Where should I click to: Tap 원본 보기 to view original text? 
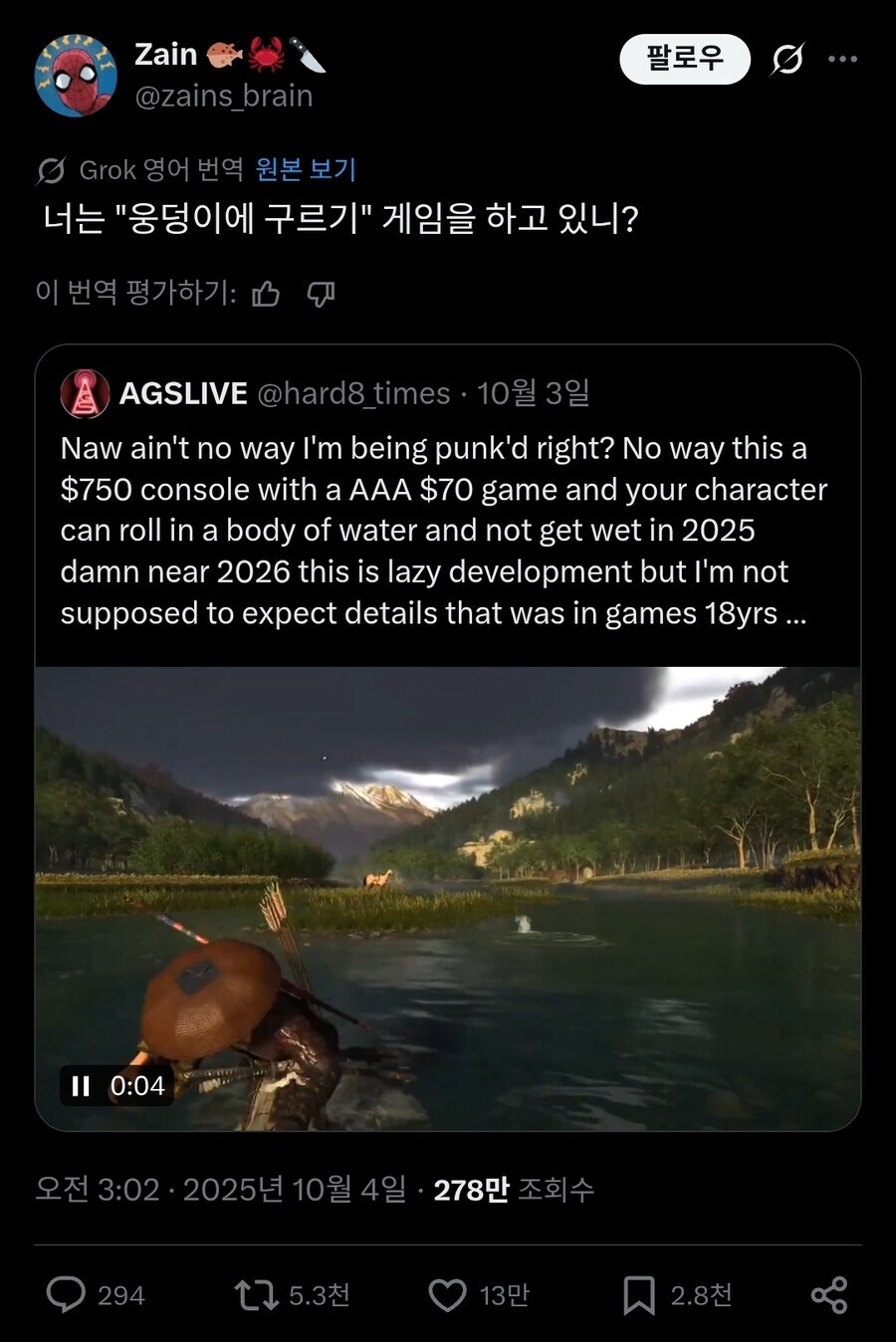(306, 170)
